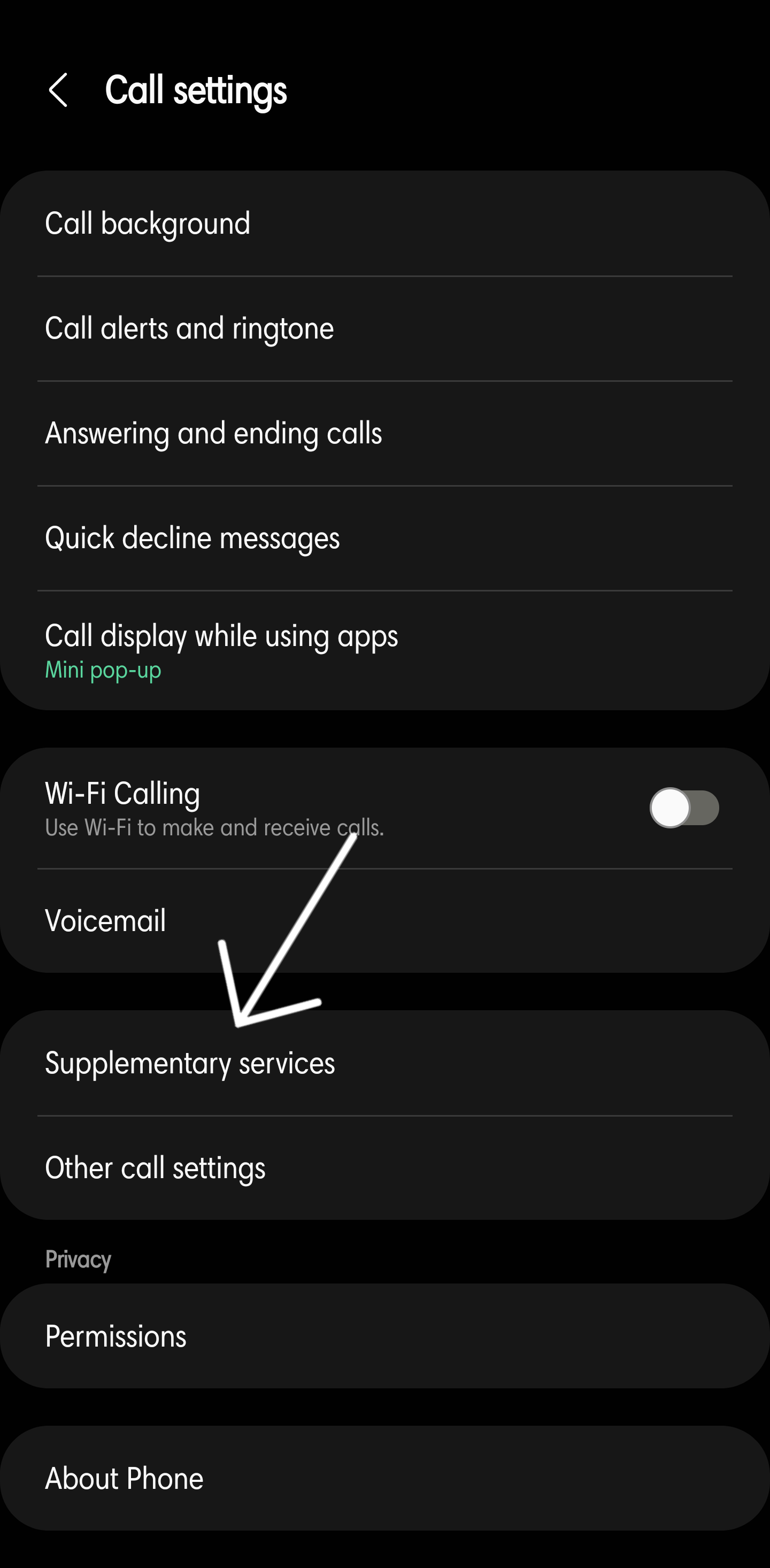Screen dimensions: 770x1568
Task: Open Permissions under Privacy
Action: 116,1335
